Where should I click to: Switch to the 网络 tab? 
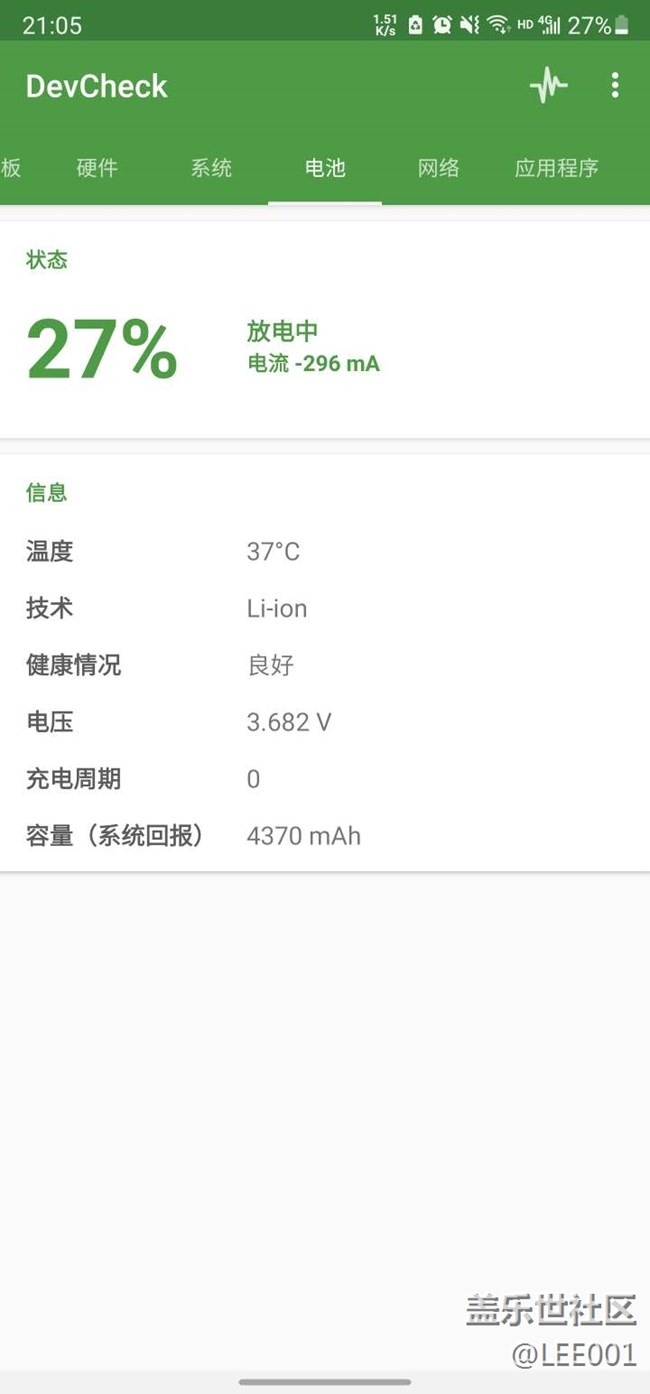tap(438, 168)
